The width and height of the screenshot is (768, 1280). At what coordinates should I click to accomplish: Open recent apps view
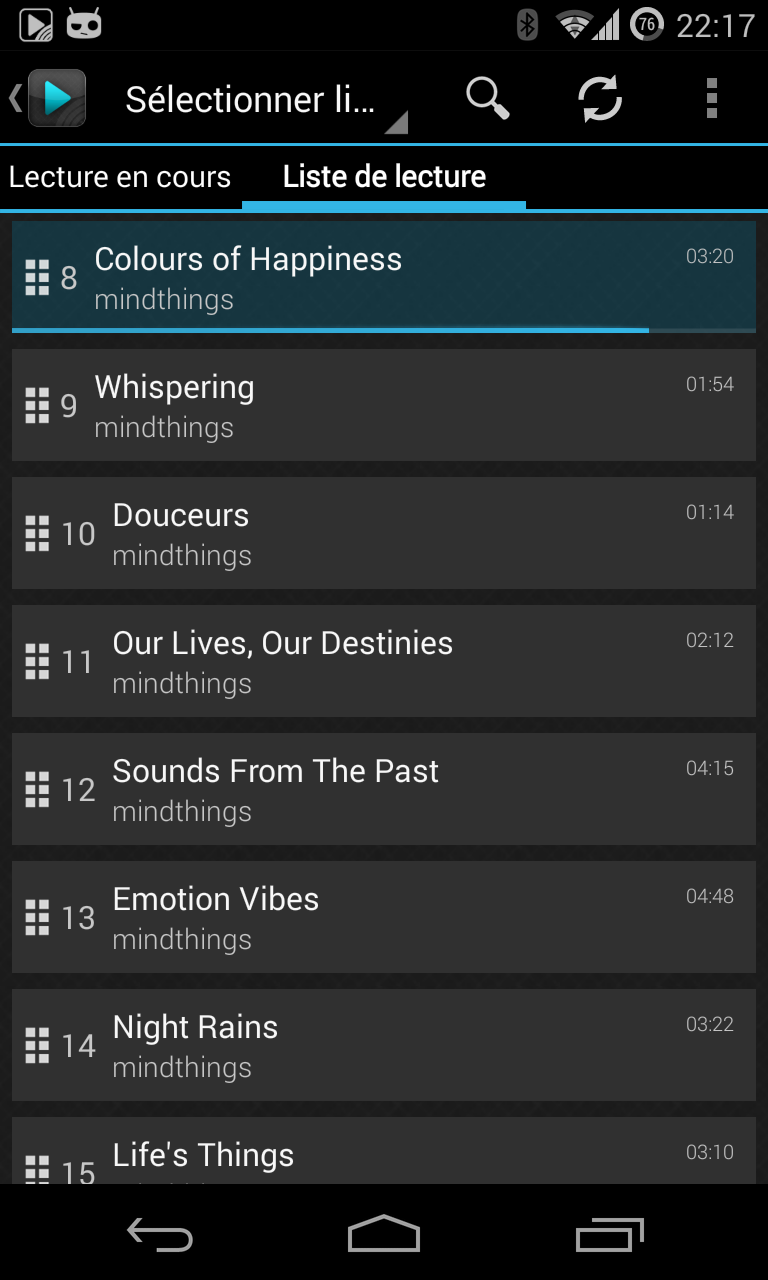[610, 1235]
